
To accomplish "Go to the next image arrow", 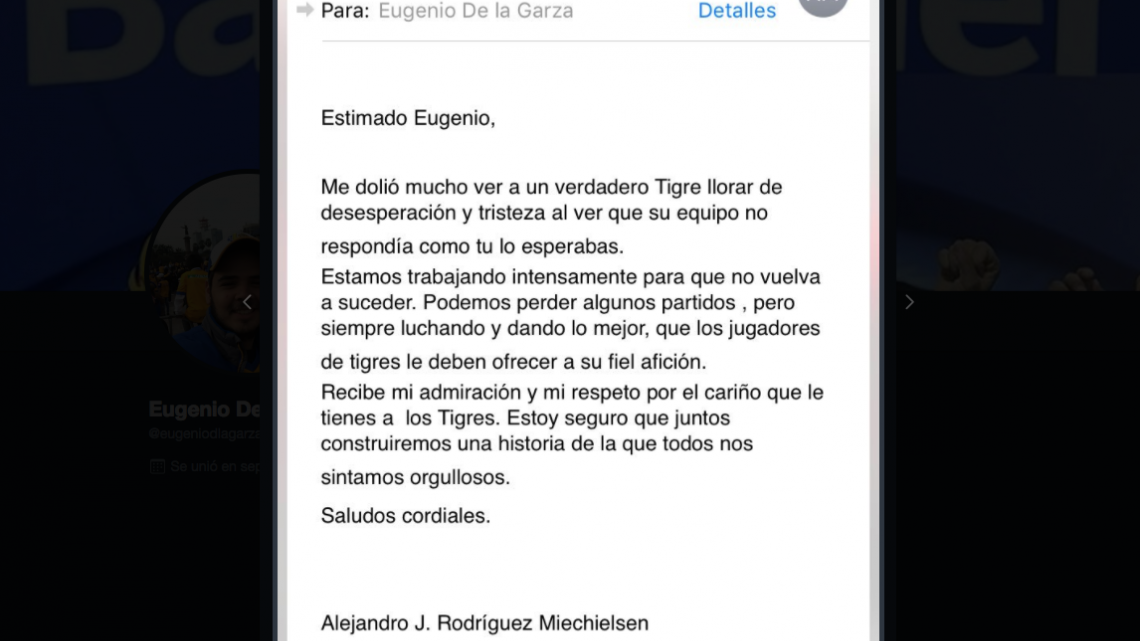I will click(909, 302).
